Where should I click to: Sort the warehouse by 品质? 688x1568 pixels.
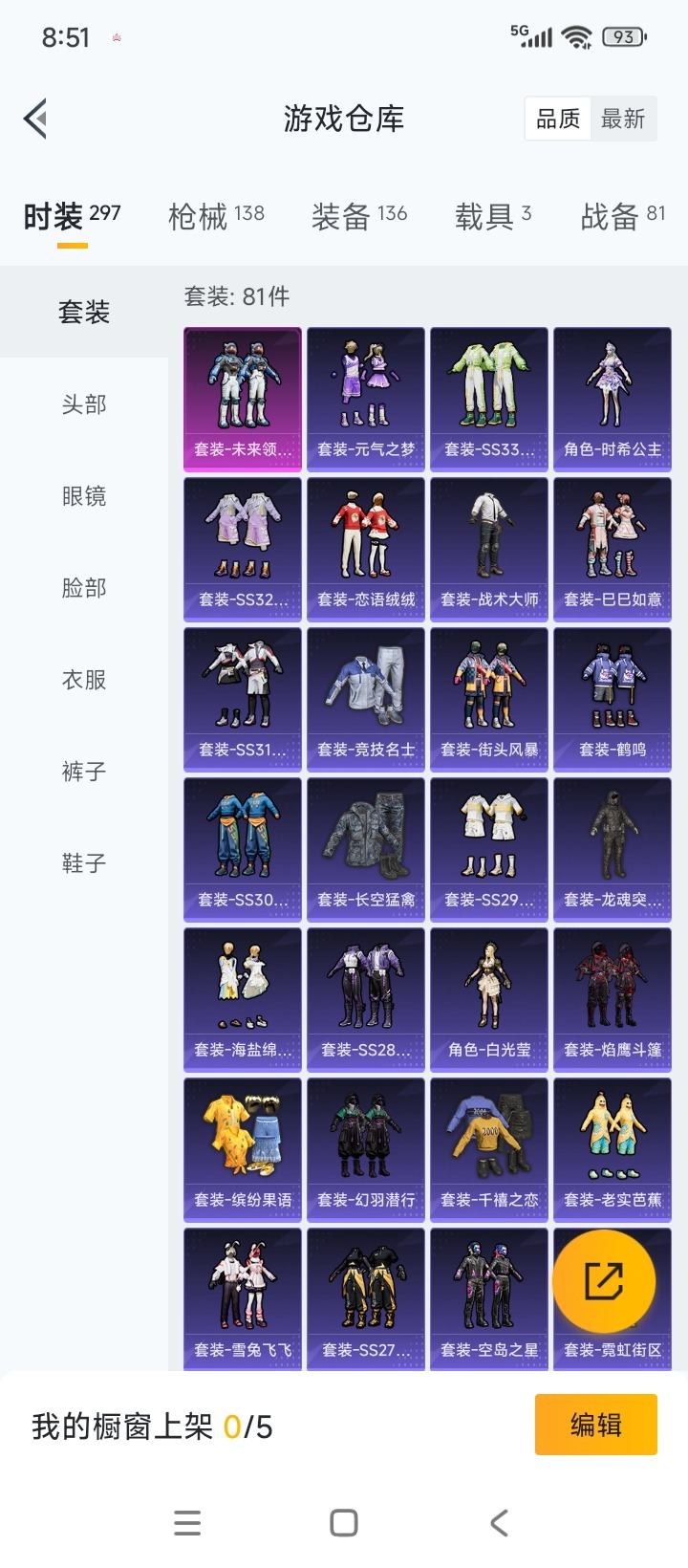click(x=558, y=120)
